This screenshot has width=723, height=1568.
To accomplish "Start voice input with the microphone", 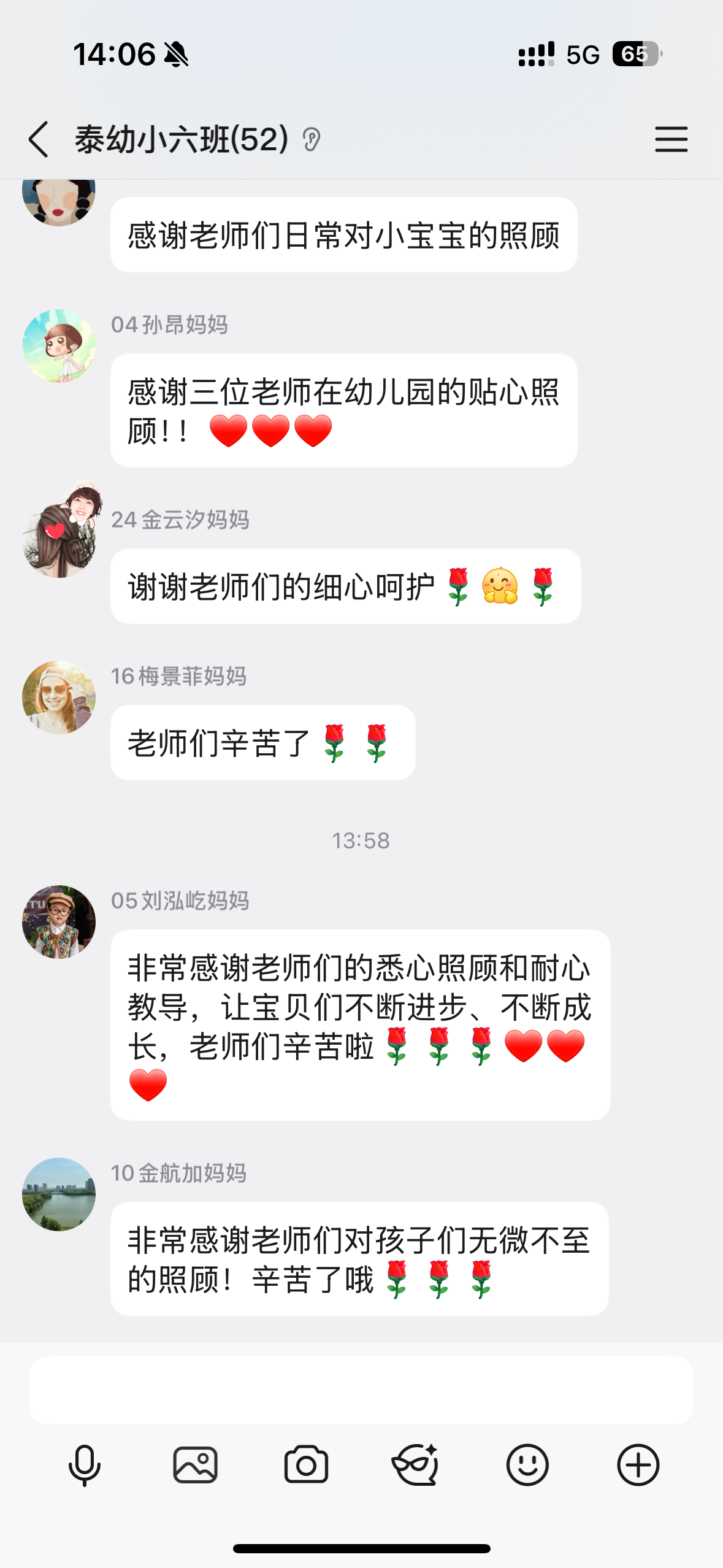I will tap(84, 1465).
